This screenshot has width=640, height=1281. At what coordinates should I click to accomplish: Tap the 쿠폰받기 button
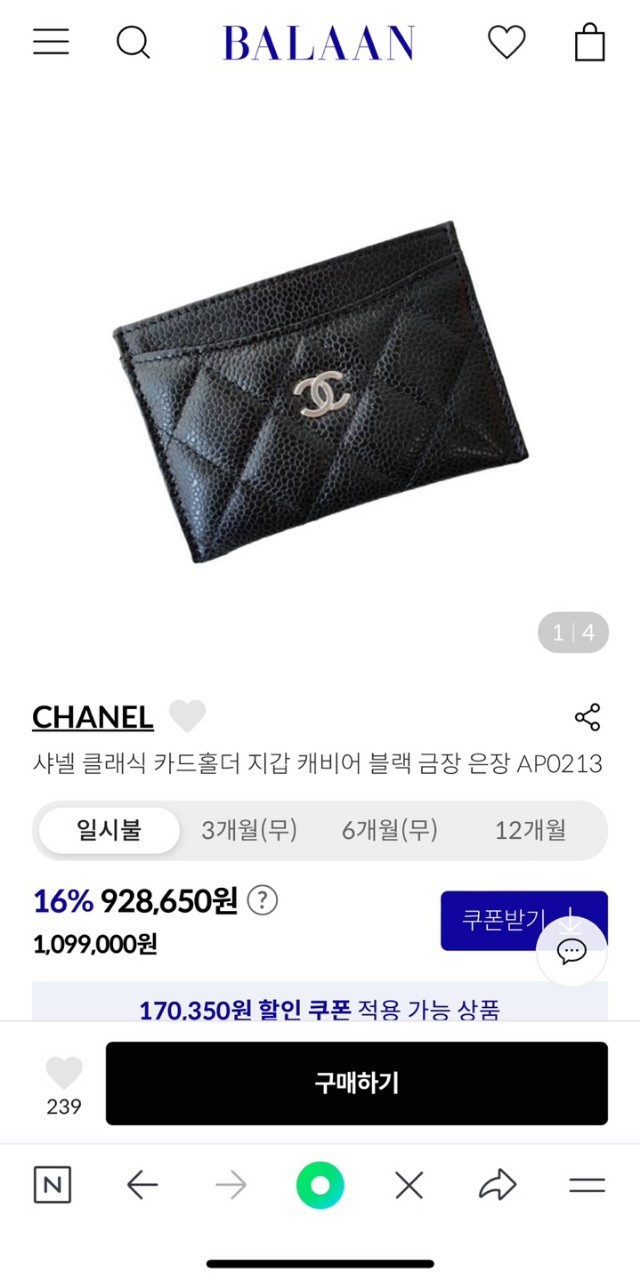point(503,918)
